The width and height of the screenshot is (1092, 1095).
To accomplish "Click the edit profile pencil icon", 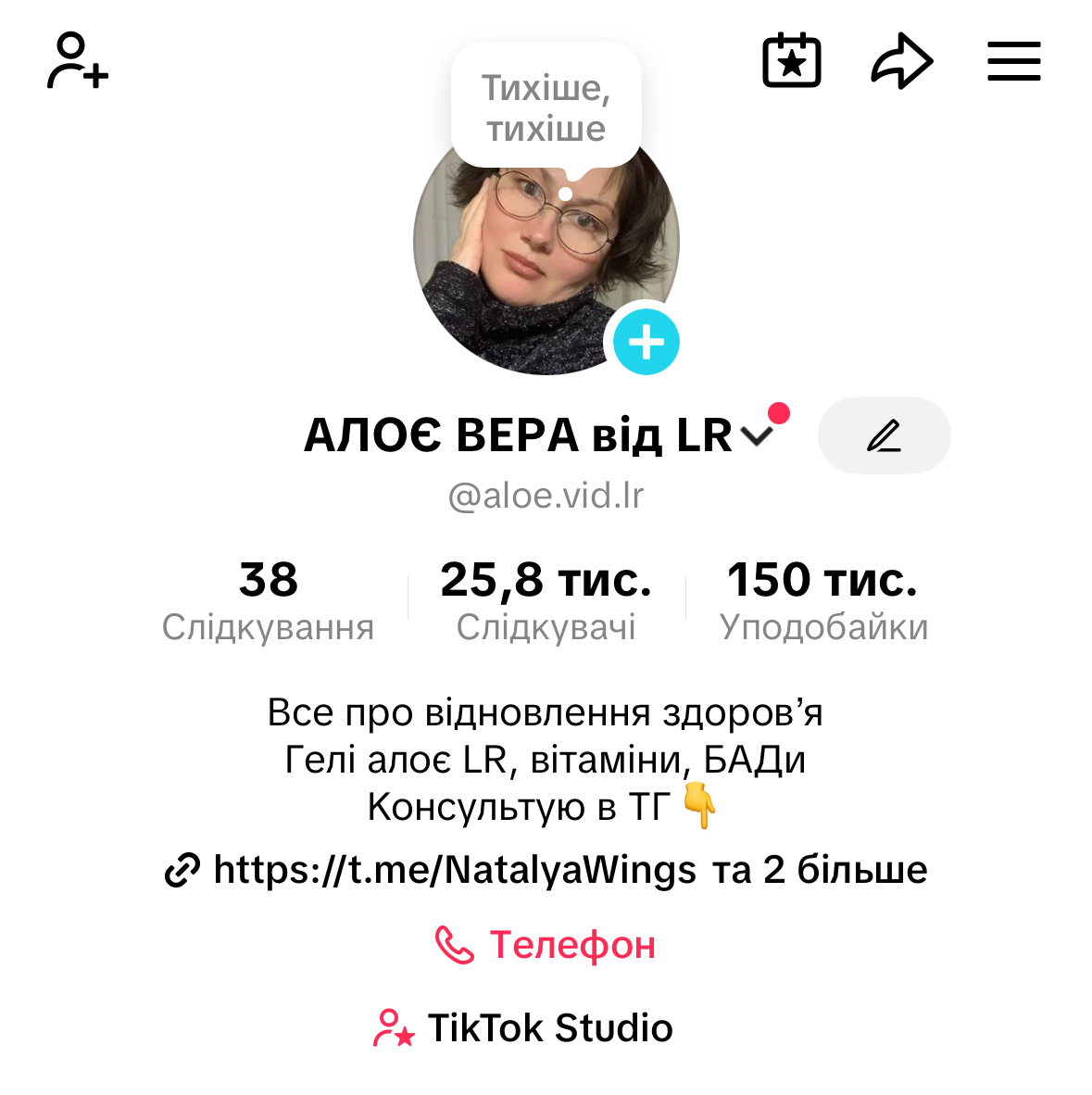I will (x=885, y=435).
